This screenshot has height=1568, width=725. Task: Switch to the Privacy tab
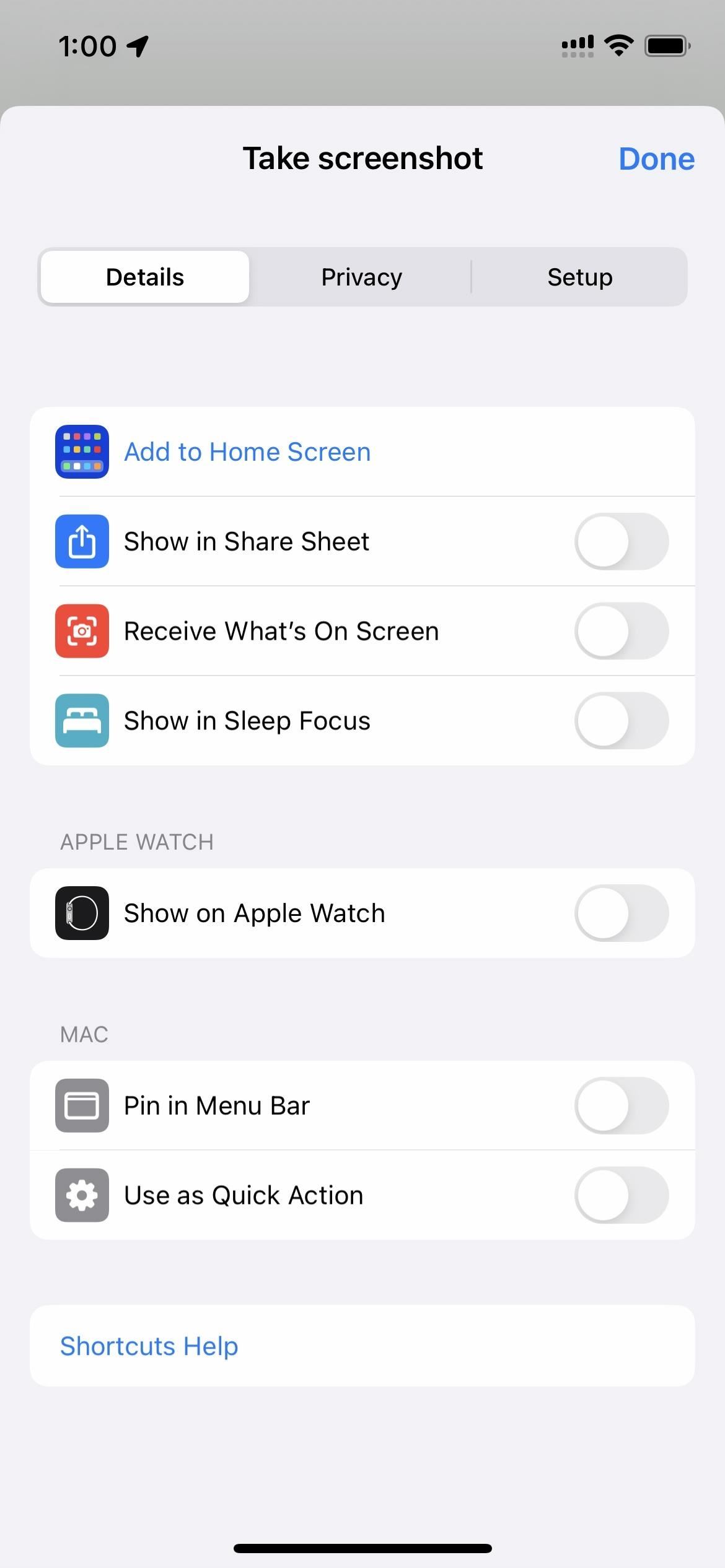[361, 277]
